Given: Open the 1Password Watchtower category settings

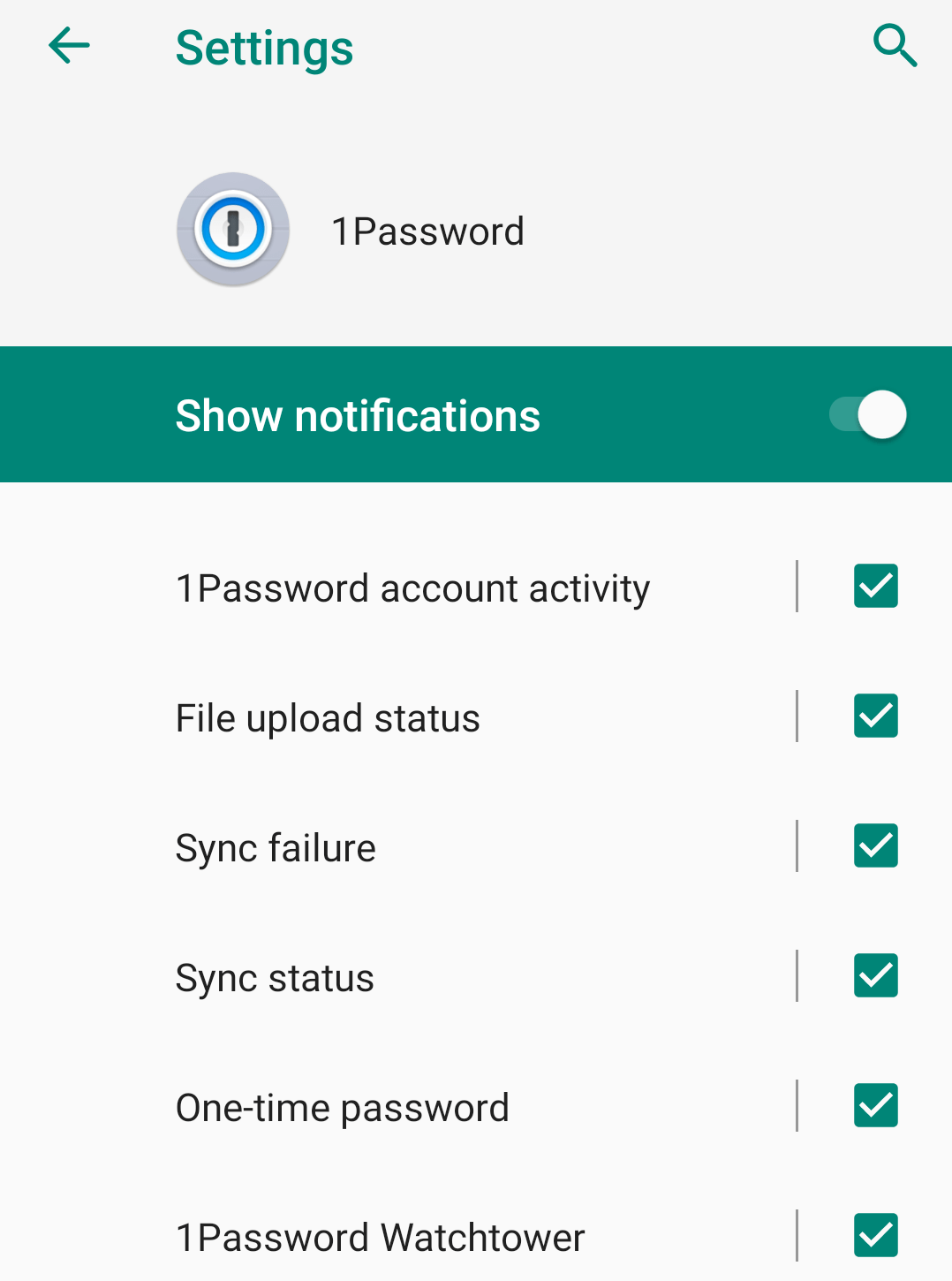Looking at the screenshot, I should point(380,1237).
